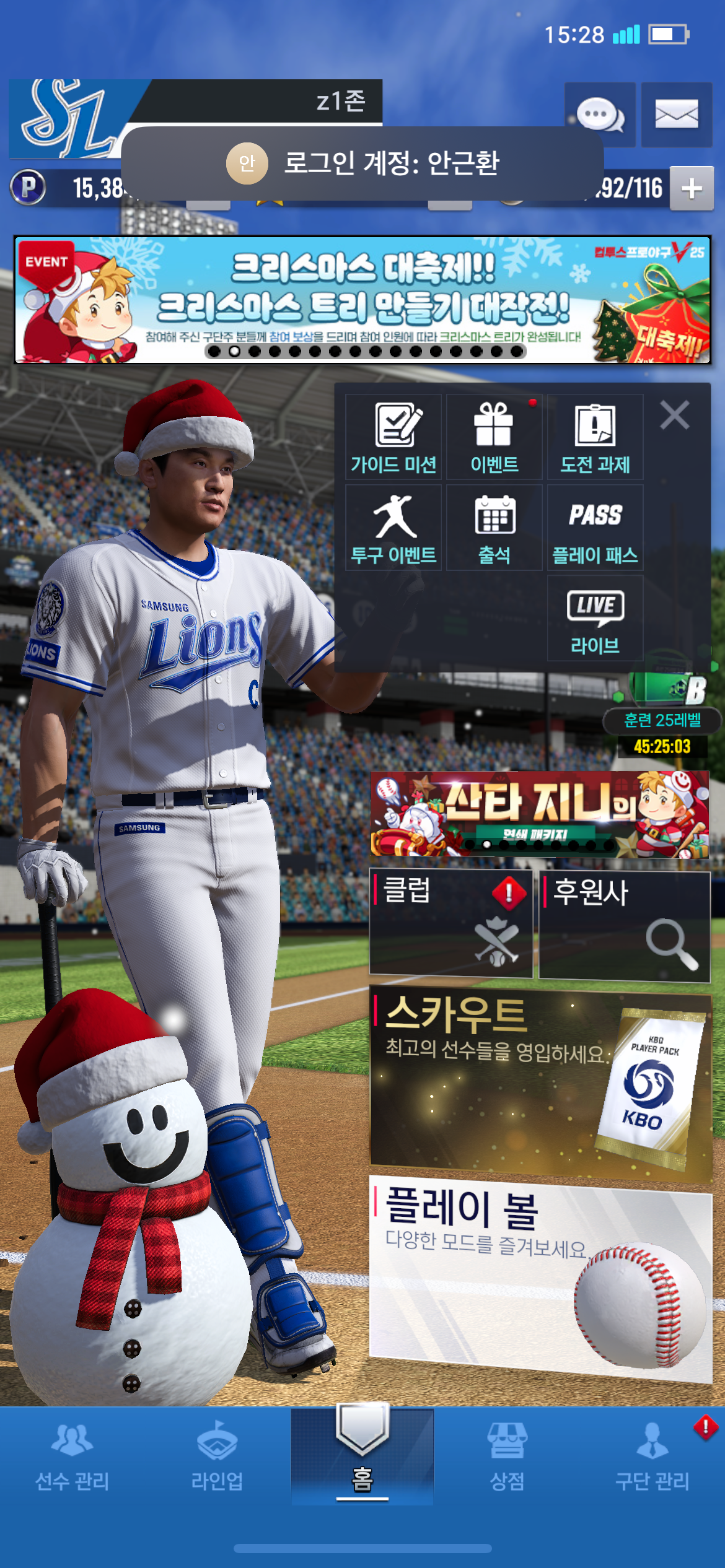Open the 이벤트 gift menu
The image size is (725, 1568).
pyautogui.click(x=494, y=437)
